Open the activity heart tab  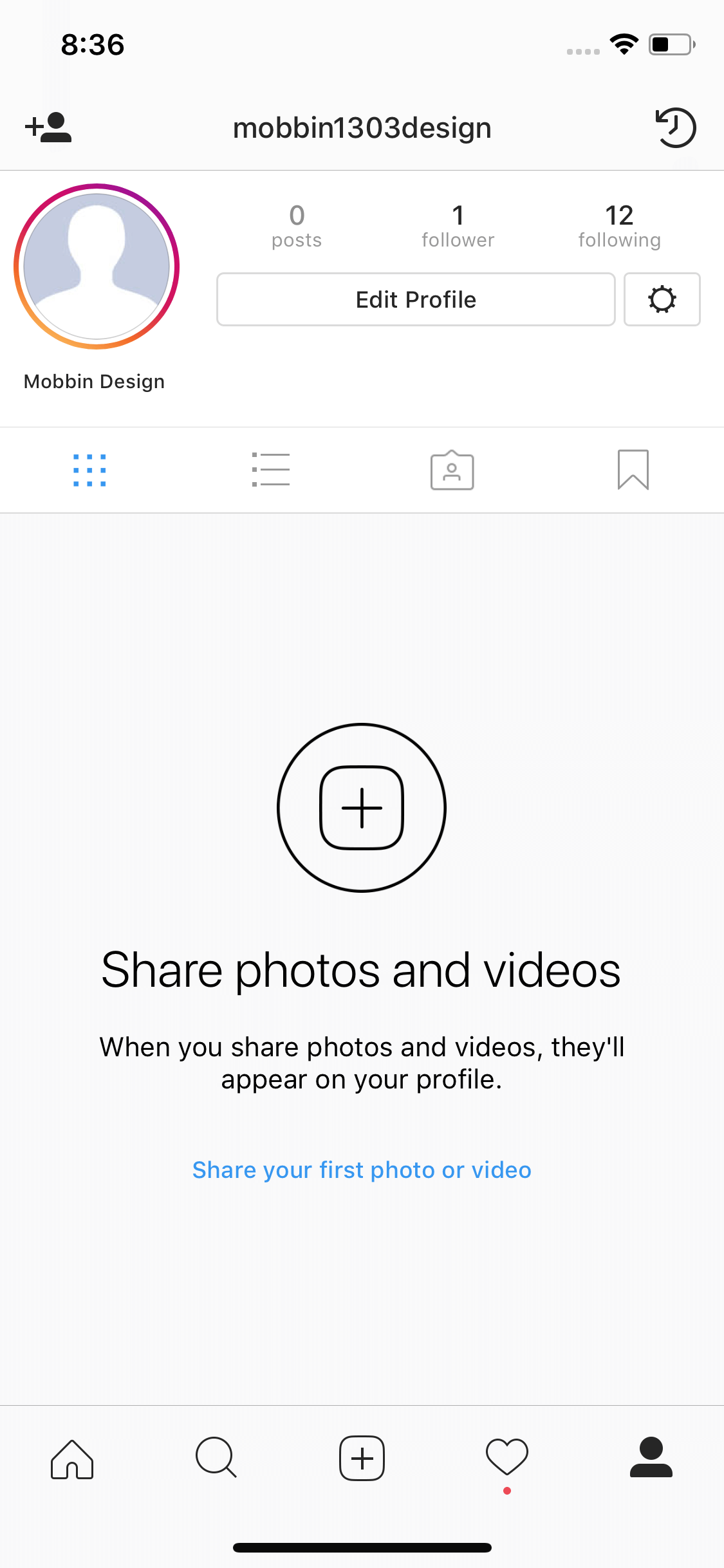coord(507,1457)
